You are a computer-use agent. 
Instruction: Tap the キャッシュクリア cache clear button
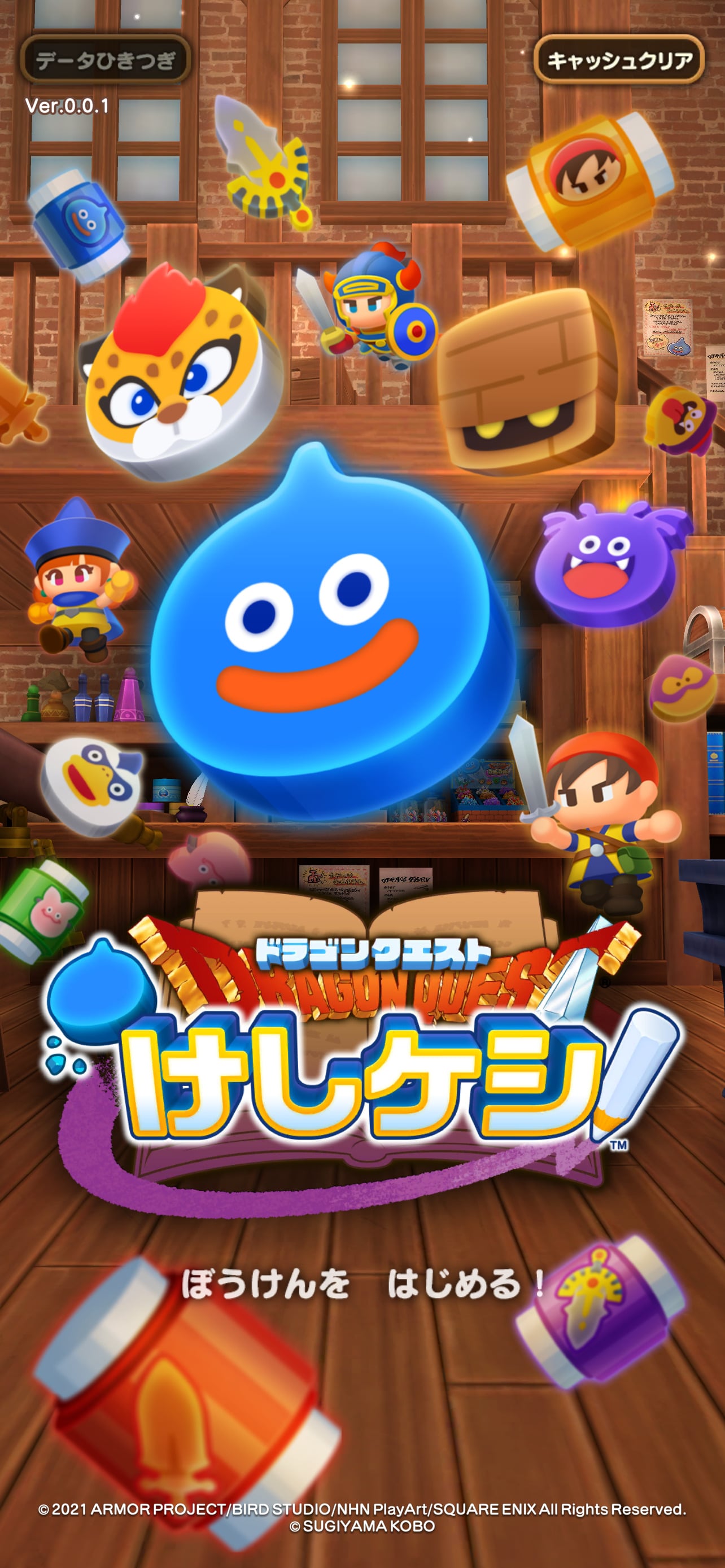(619, 60)
